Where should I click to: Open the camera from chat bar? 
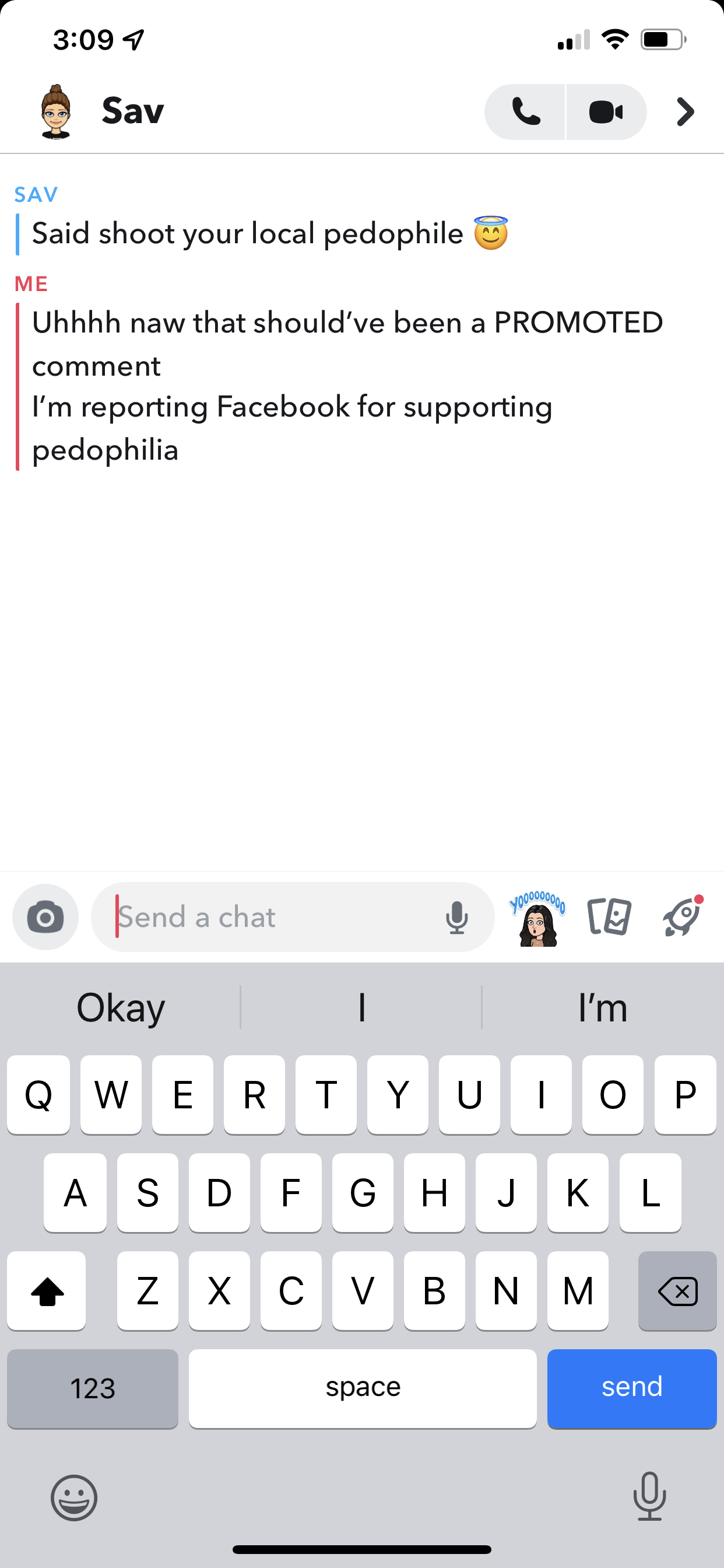45,916
